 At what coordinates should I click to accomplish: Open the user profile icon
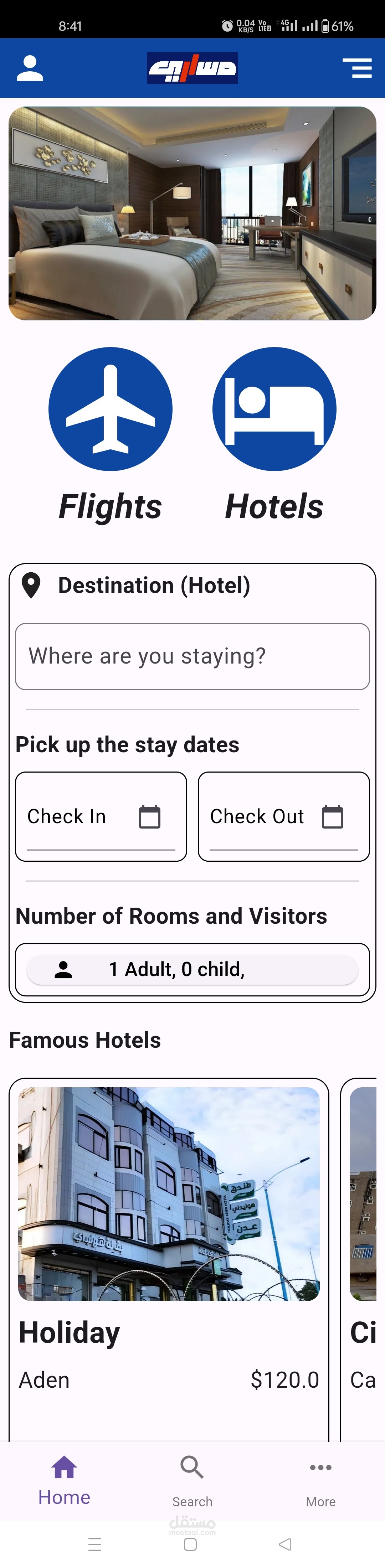click(x=29, y=68)
